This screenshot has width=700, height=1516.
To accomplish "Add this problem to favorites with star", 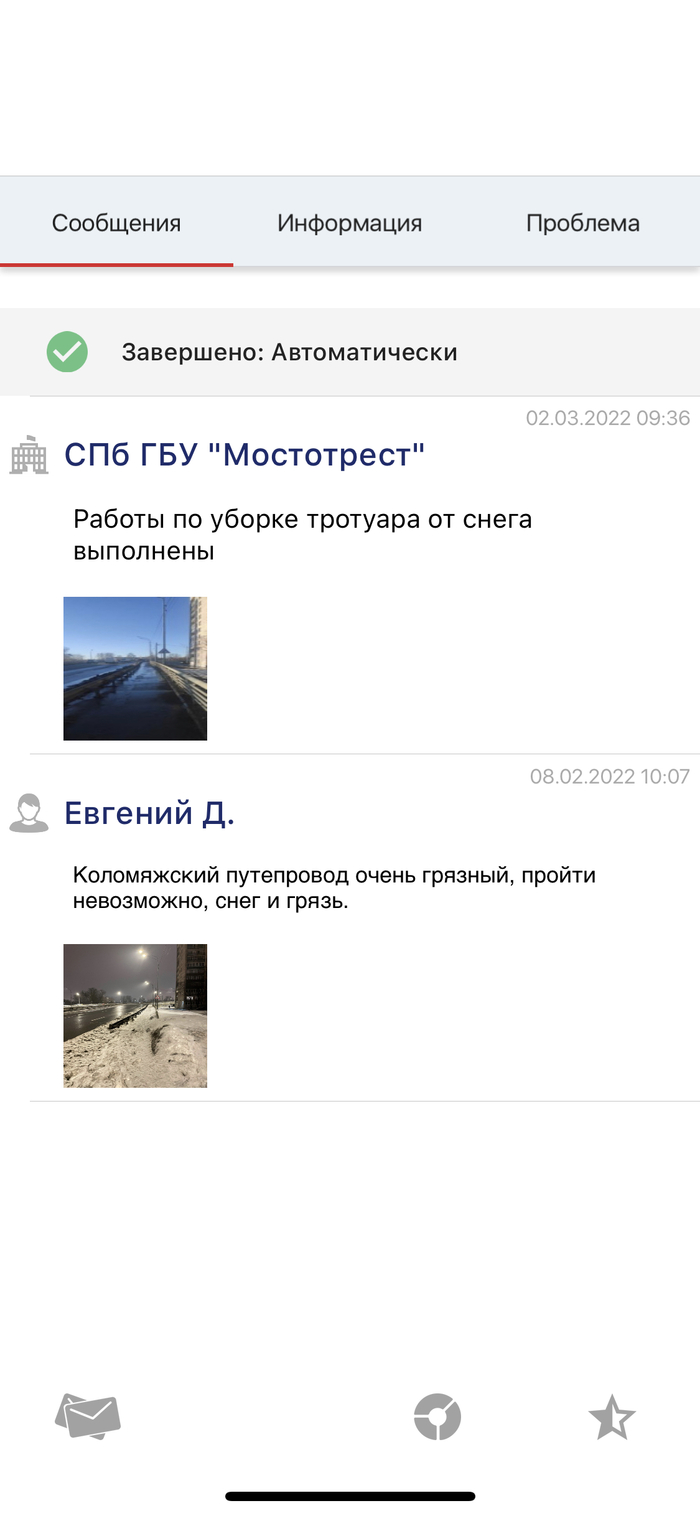I will [x=611, y=1417].
